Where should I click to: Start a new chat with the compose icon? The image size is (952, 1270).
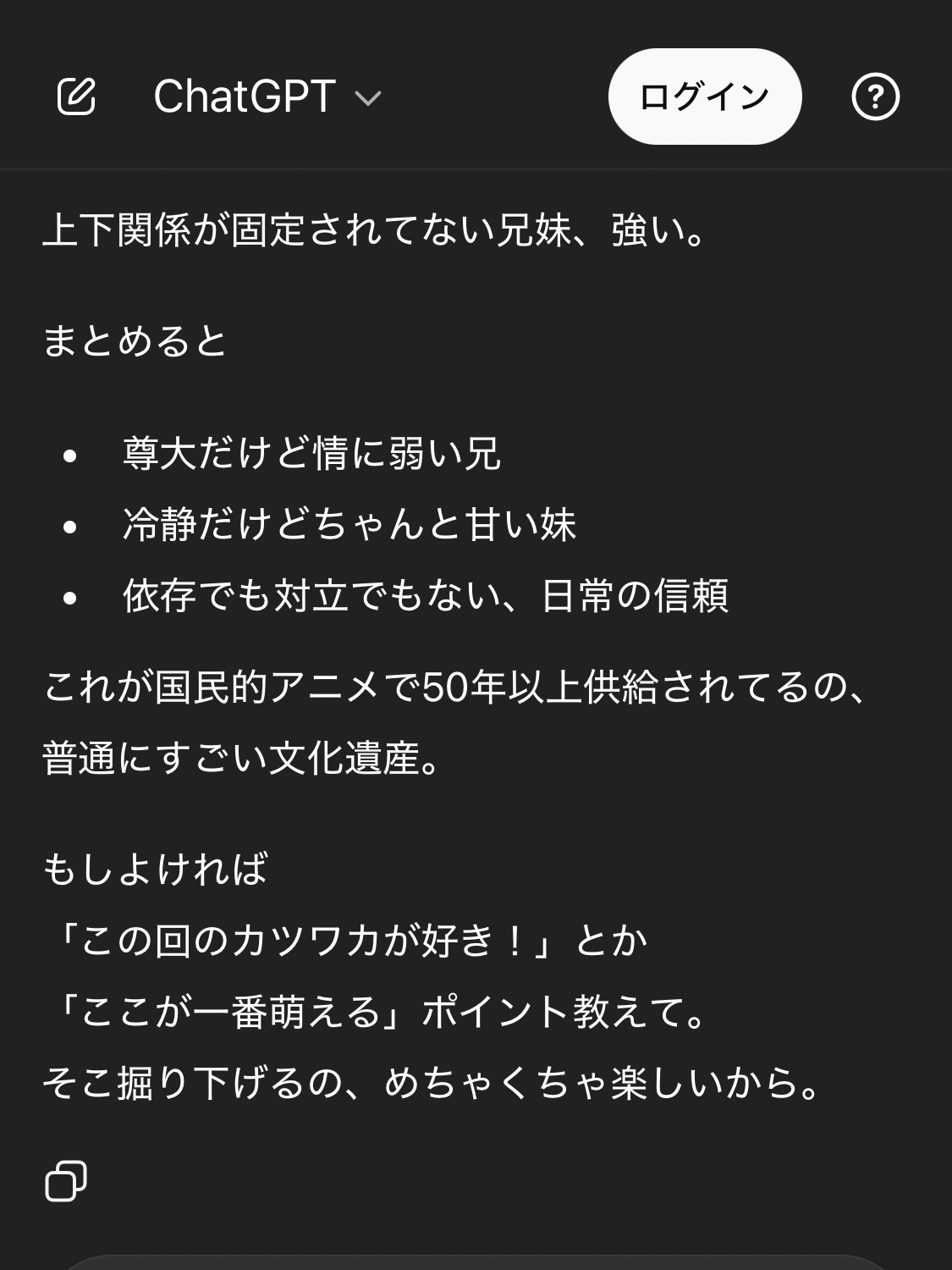point(76,97)
